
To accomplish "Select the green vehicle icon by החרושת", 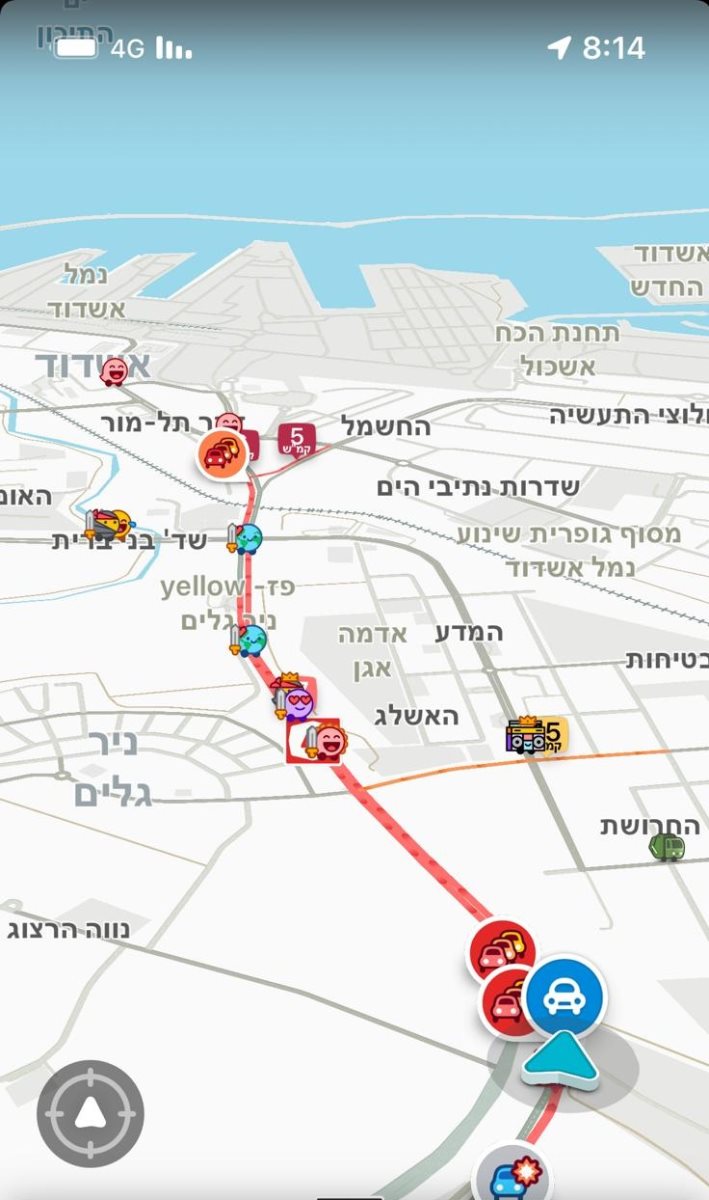I will (x=666, y=847).
